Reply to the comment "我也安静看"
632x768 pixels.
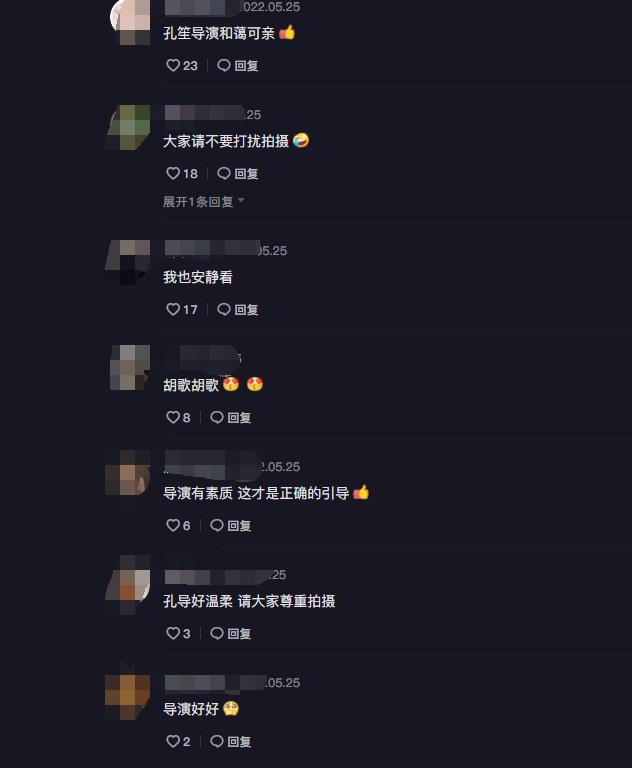point(238,310)
